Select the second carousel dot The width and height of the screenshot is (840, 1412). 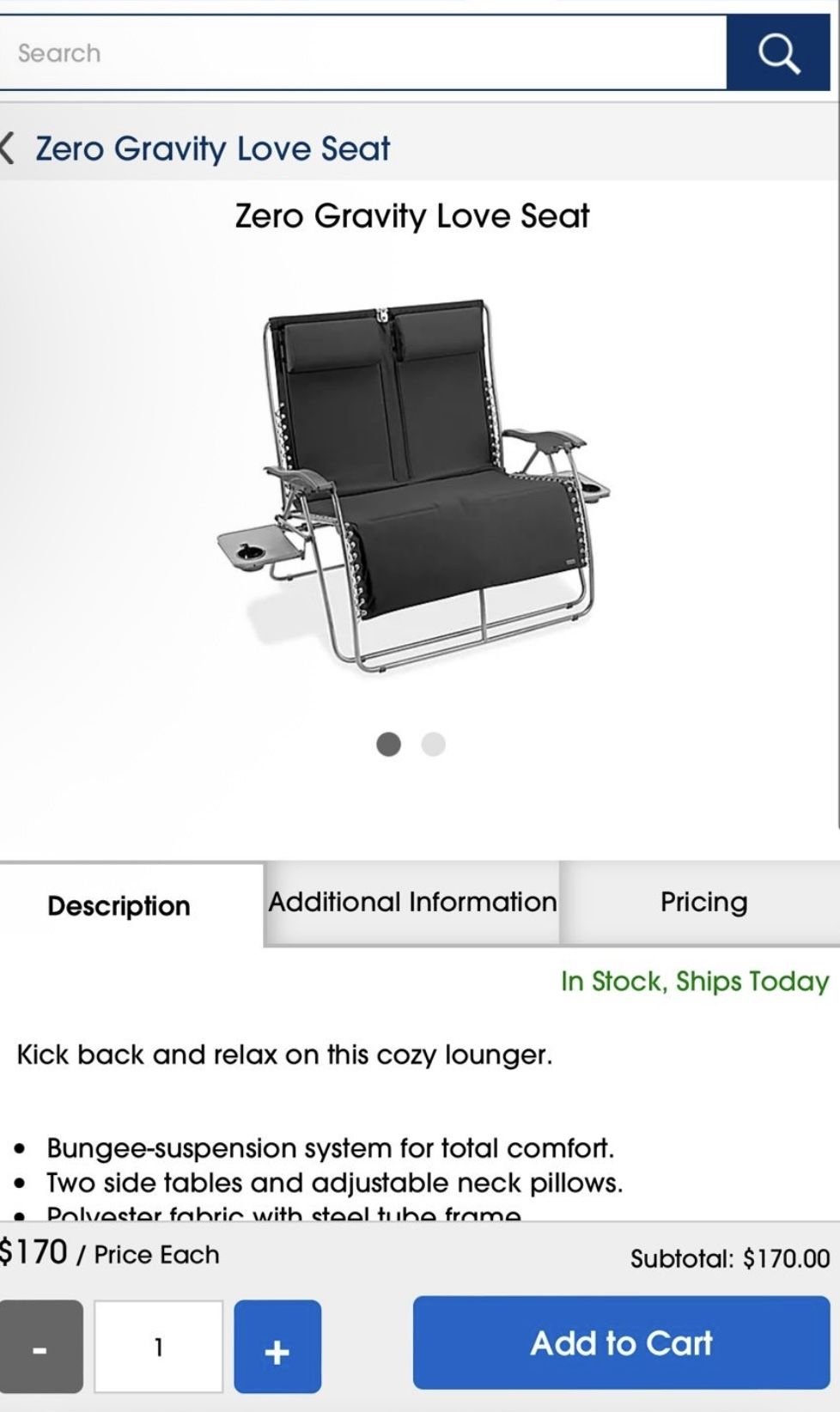[434, 745]
